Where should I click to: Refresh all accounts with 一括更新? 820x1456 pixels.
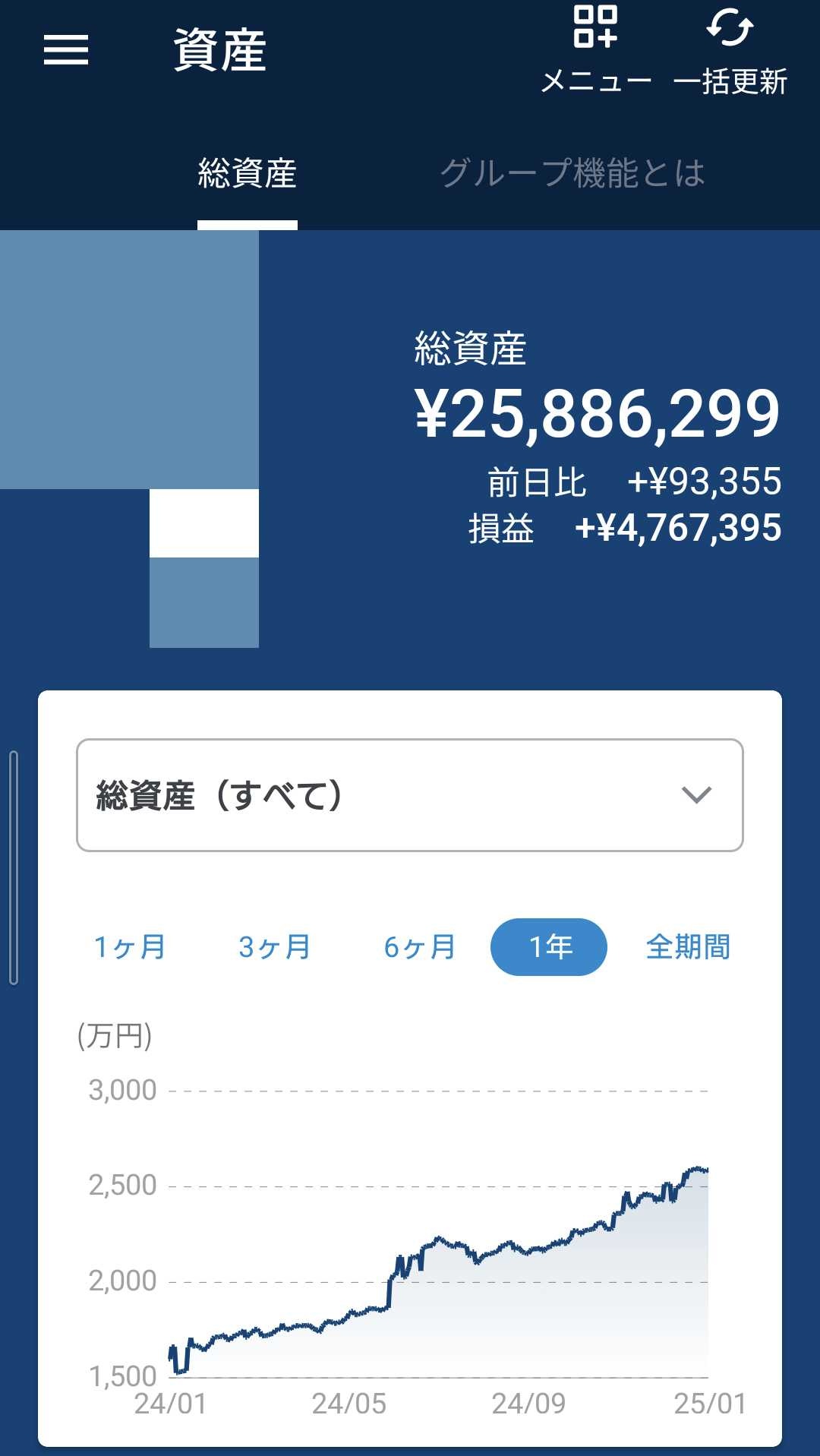pyautogui.click(x=730, y=50)
